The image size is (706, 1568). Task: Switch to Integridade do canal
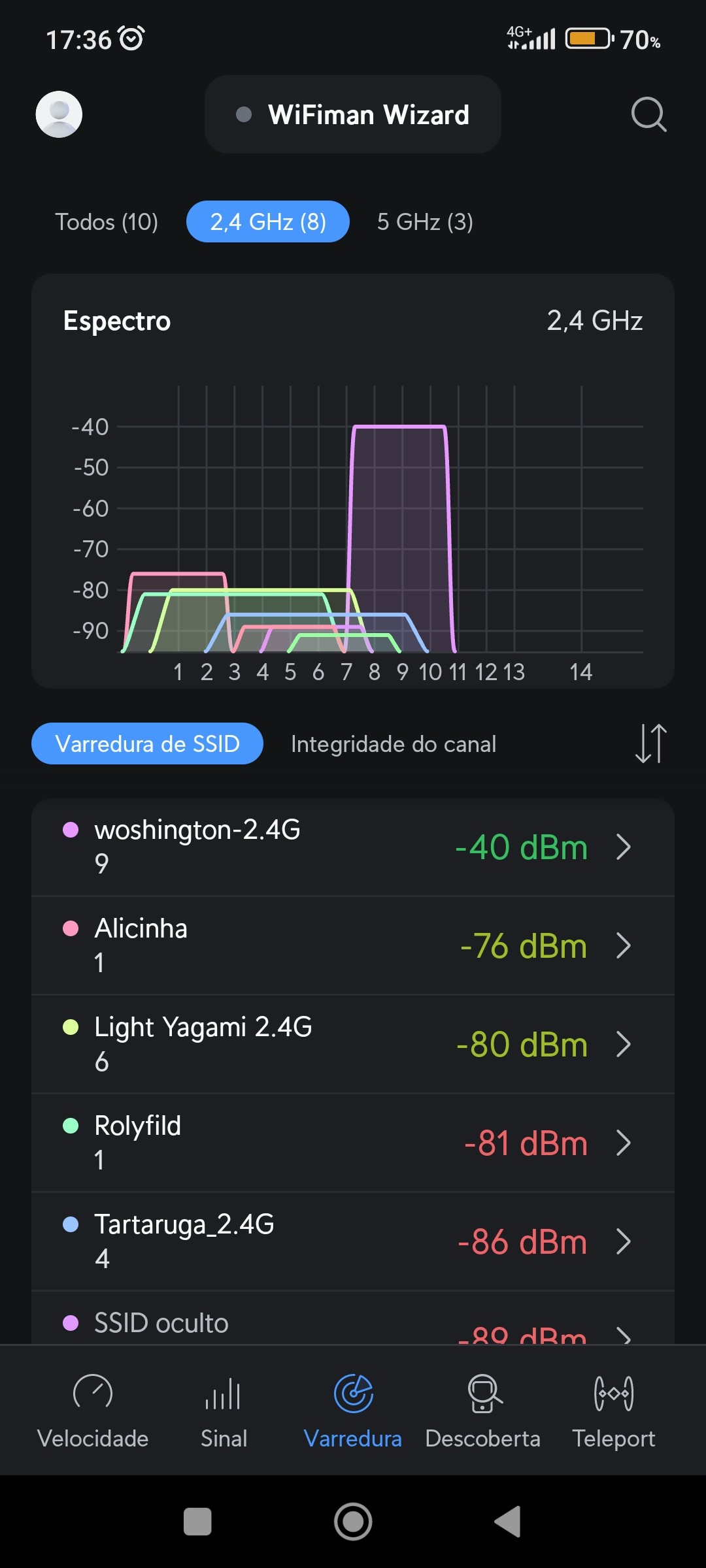point(394,743)
